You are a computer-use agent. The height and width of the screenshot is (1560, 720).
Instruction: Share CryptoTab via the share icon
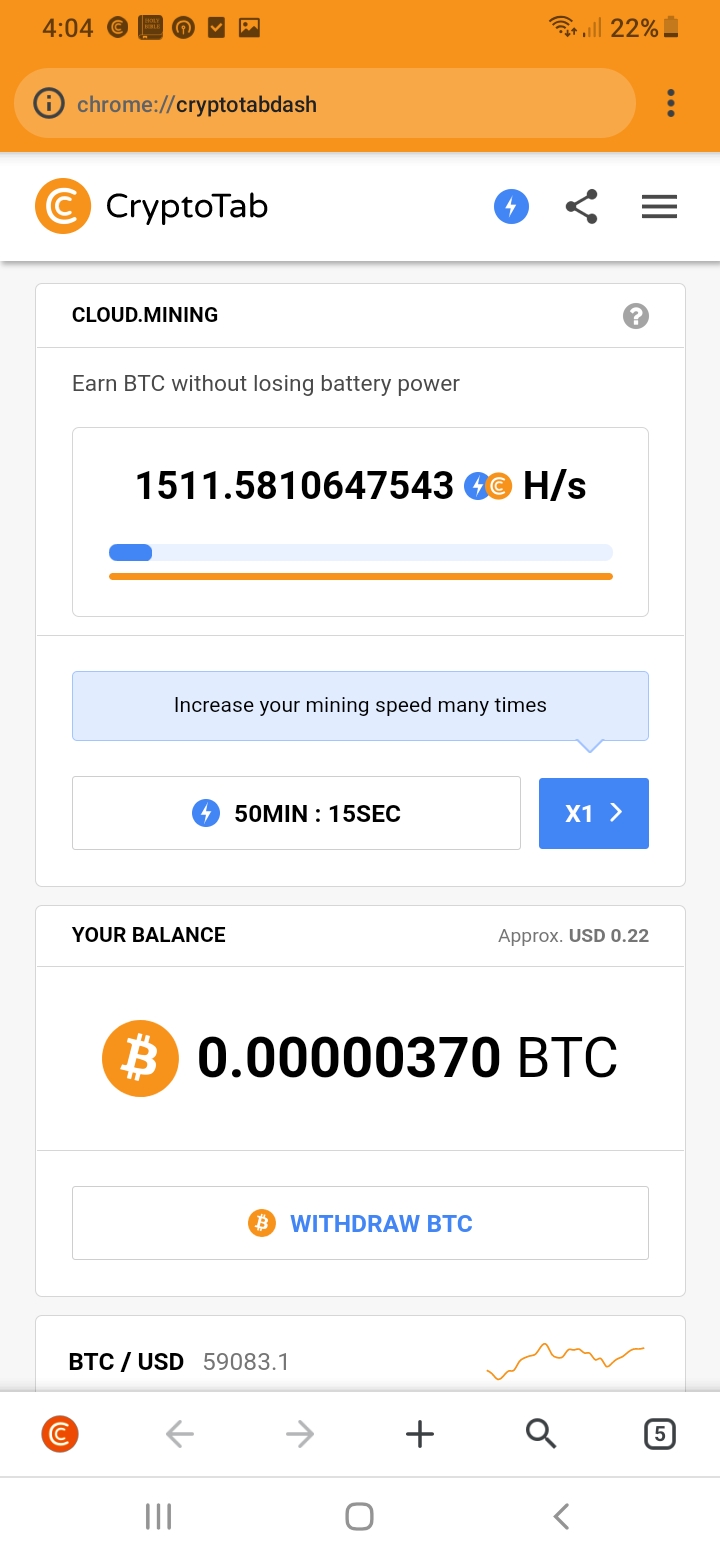[x=581, y=207]
